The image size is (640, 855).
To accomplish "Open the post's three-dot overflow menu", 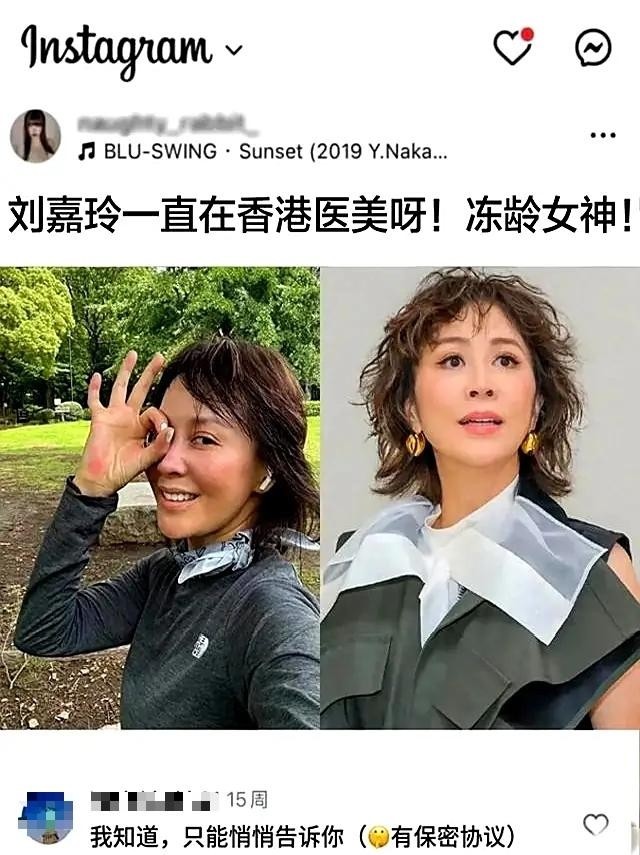I will 603,136.
